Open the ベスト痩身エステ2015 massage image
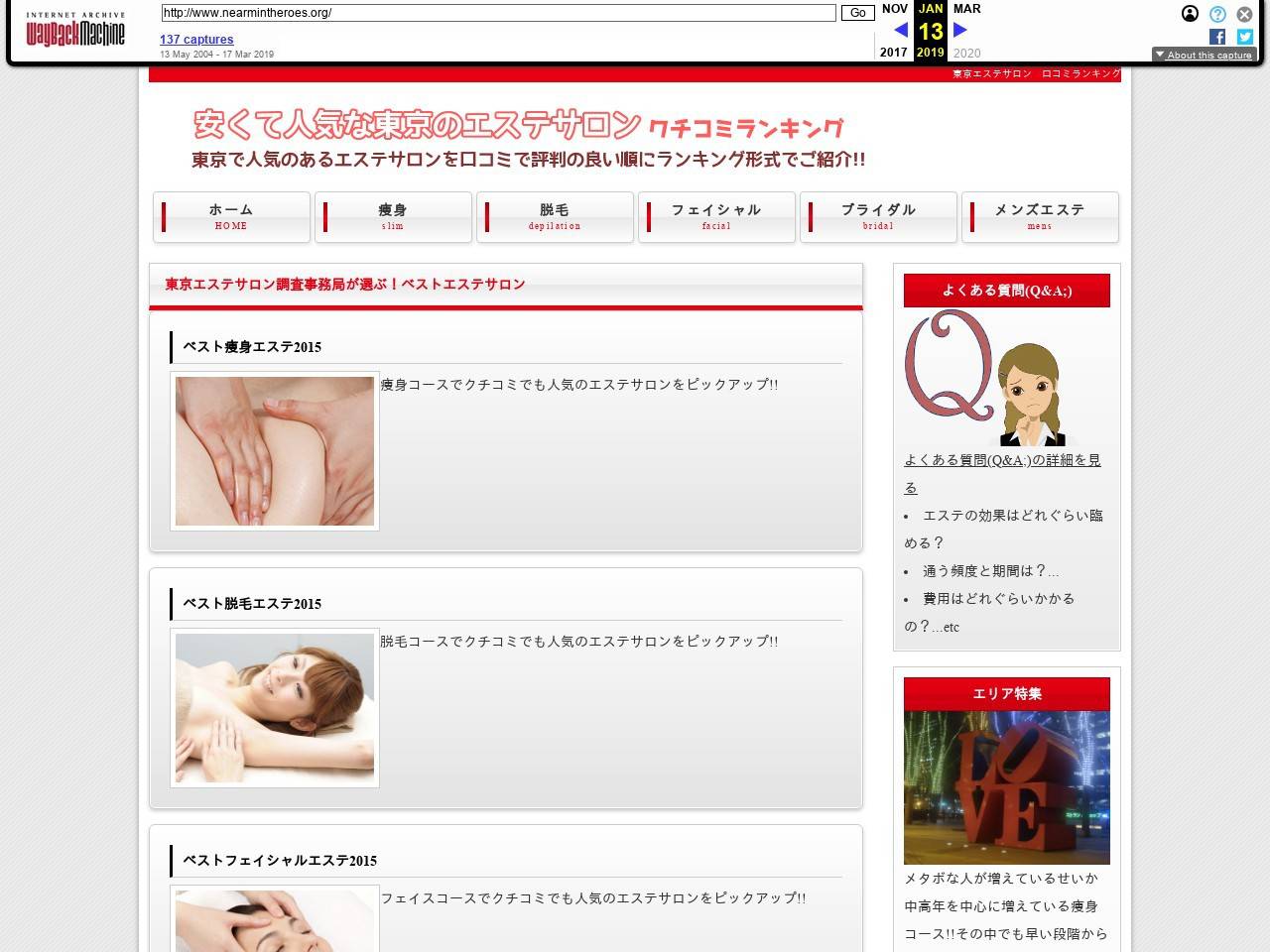Viewport: 1270px width, 952px height. click(275, 451)
